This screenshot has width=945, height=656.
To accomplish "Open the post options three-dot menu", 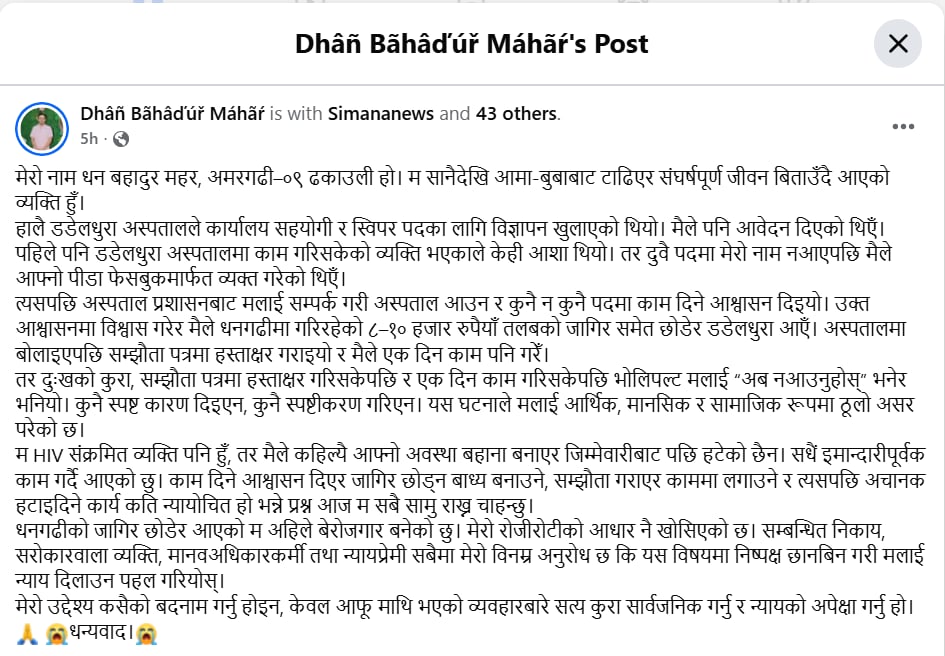I will (x=903, y=127).
